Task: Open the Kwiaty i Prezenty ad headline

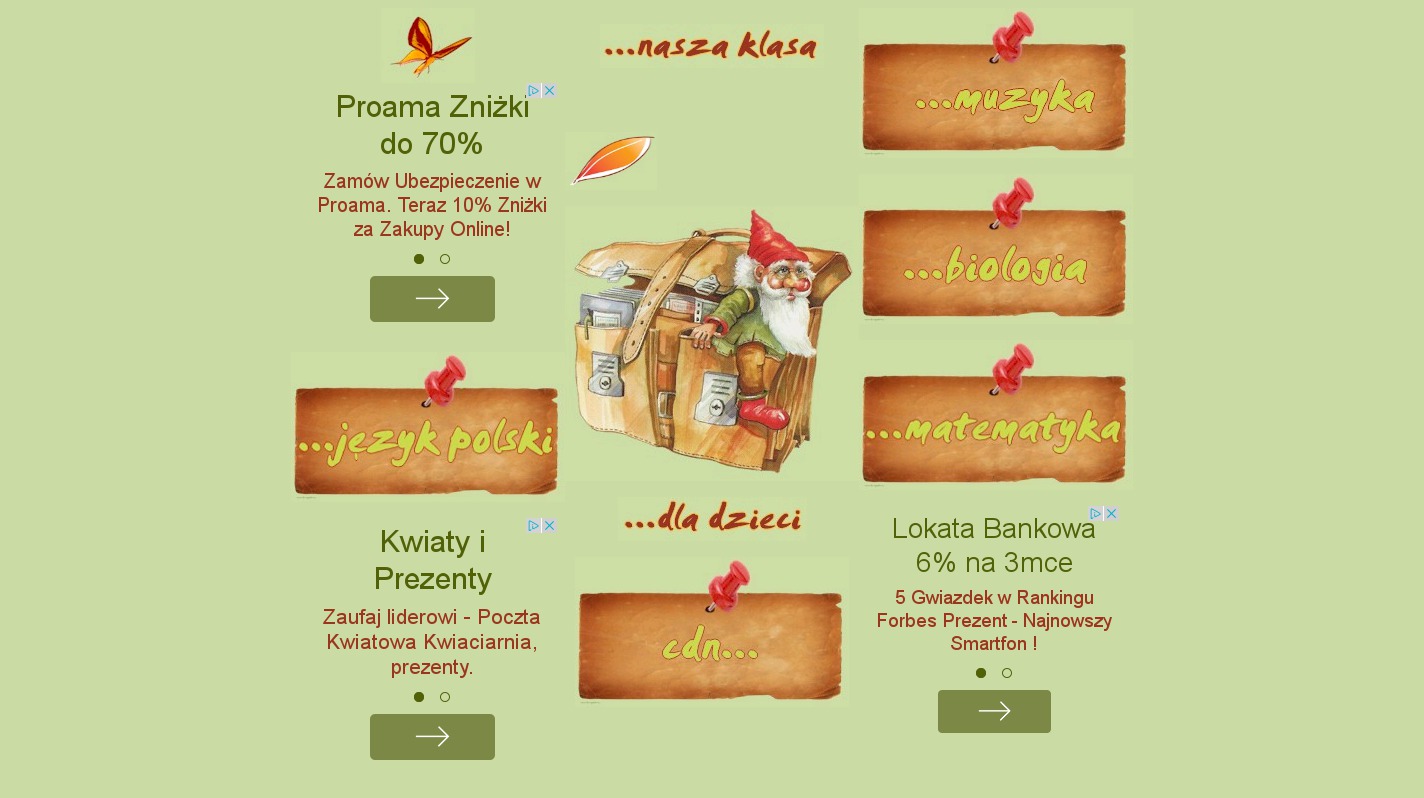Action: tap(432, 560)
